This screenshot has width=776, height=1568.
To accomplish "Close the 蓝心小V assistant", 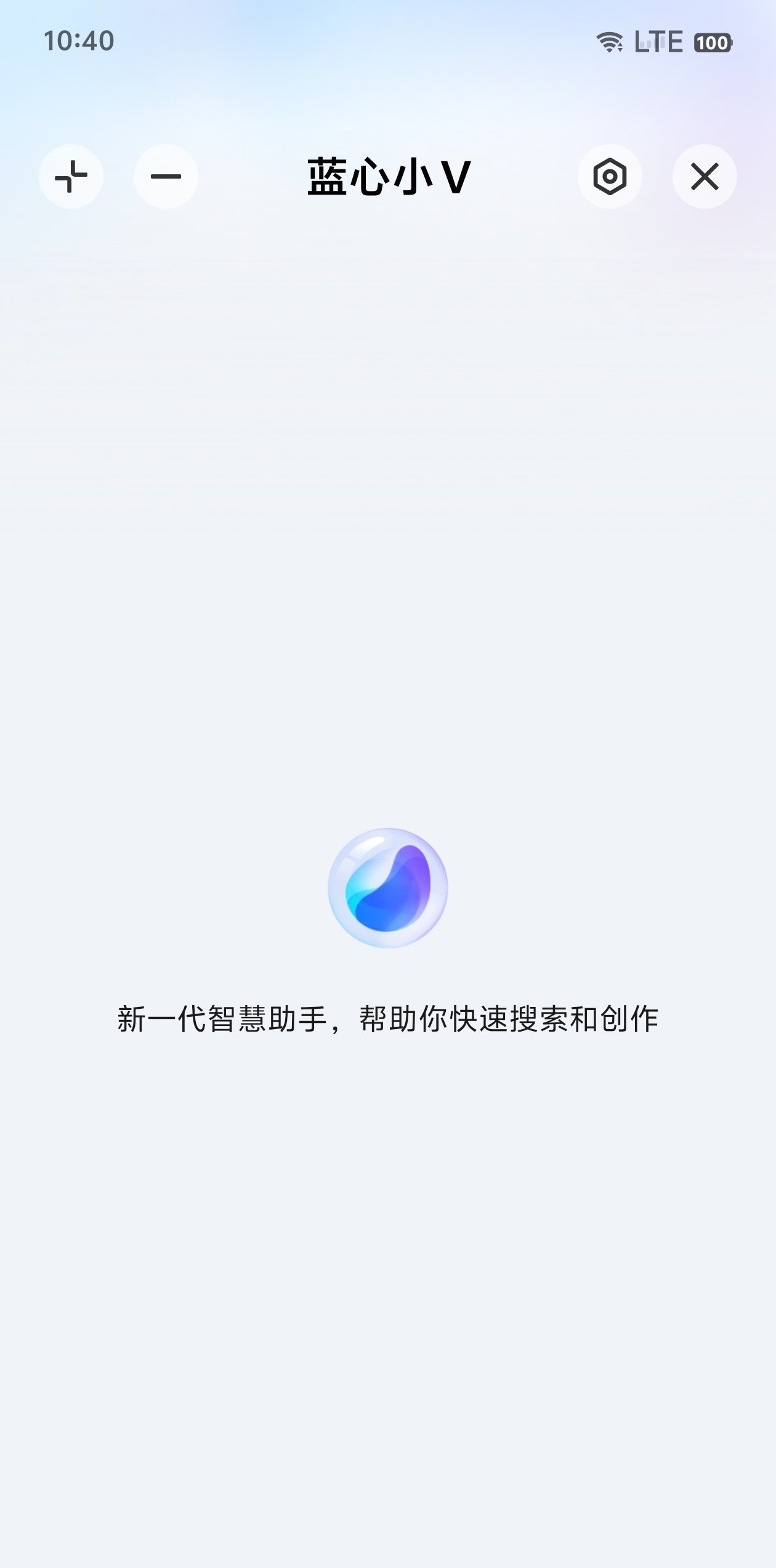I will click(705, 177).
